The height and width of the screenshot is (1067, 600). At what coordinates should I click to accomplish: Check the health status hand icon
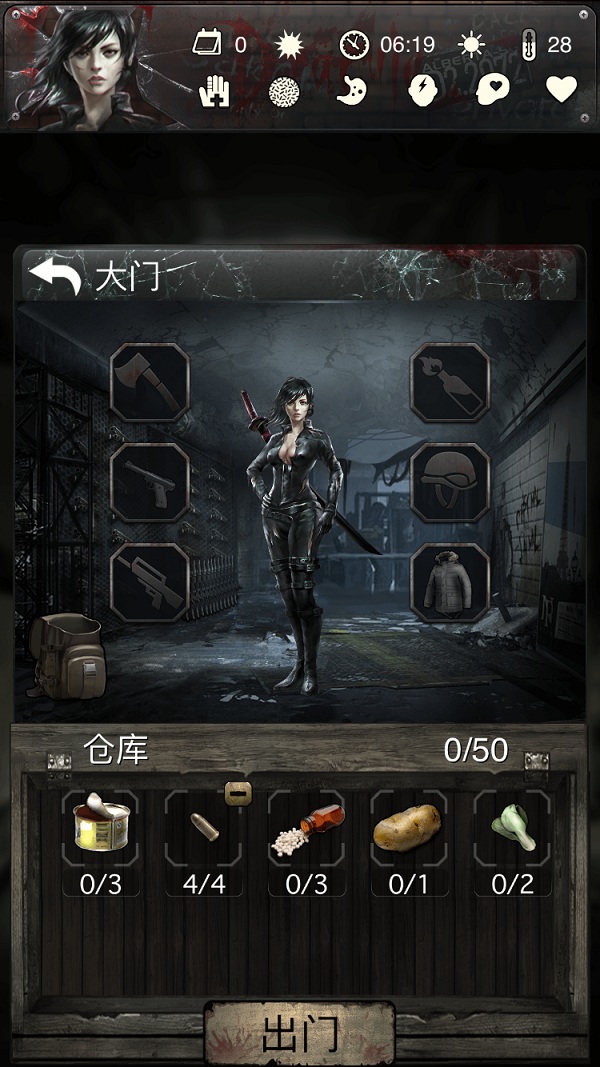pos(215,91)
